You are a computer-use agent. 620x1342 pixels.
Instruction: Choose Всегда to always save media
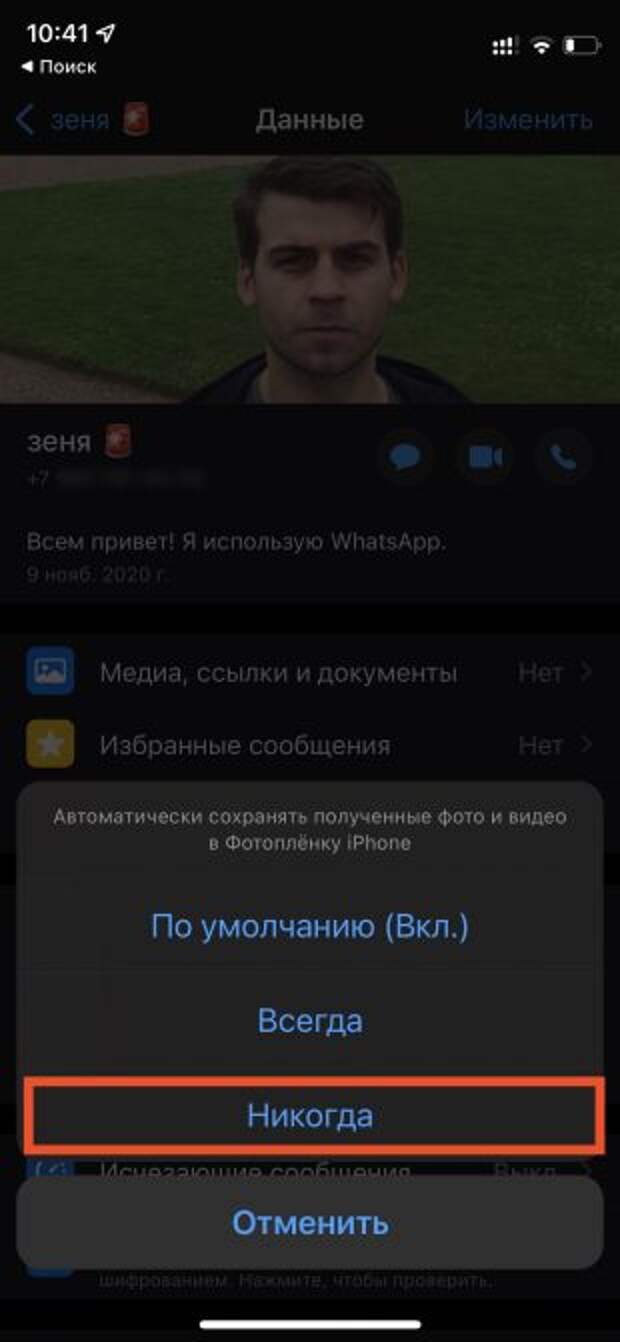[x=310, y=1021]
